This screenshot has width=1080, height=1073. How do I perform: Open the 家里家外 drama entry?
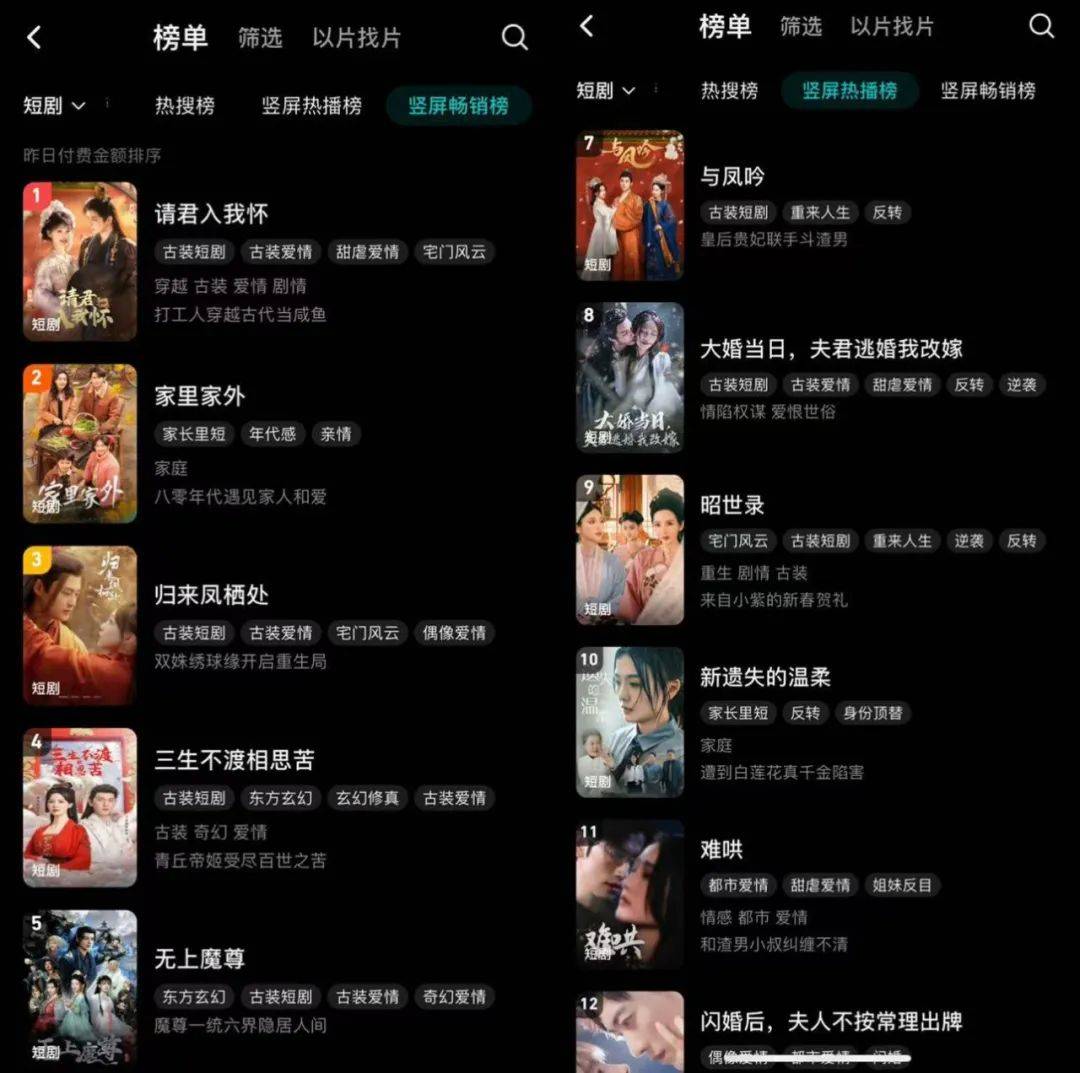[199, 396]
